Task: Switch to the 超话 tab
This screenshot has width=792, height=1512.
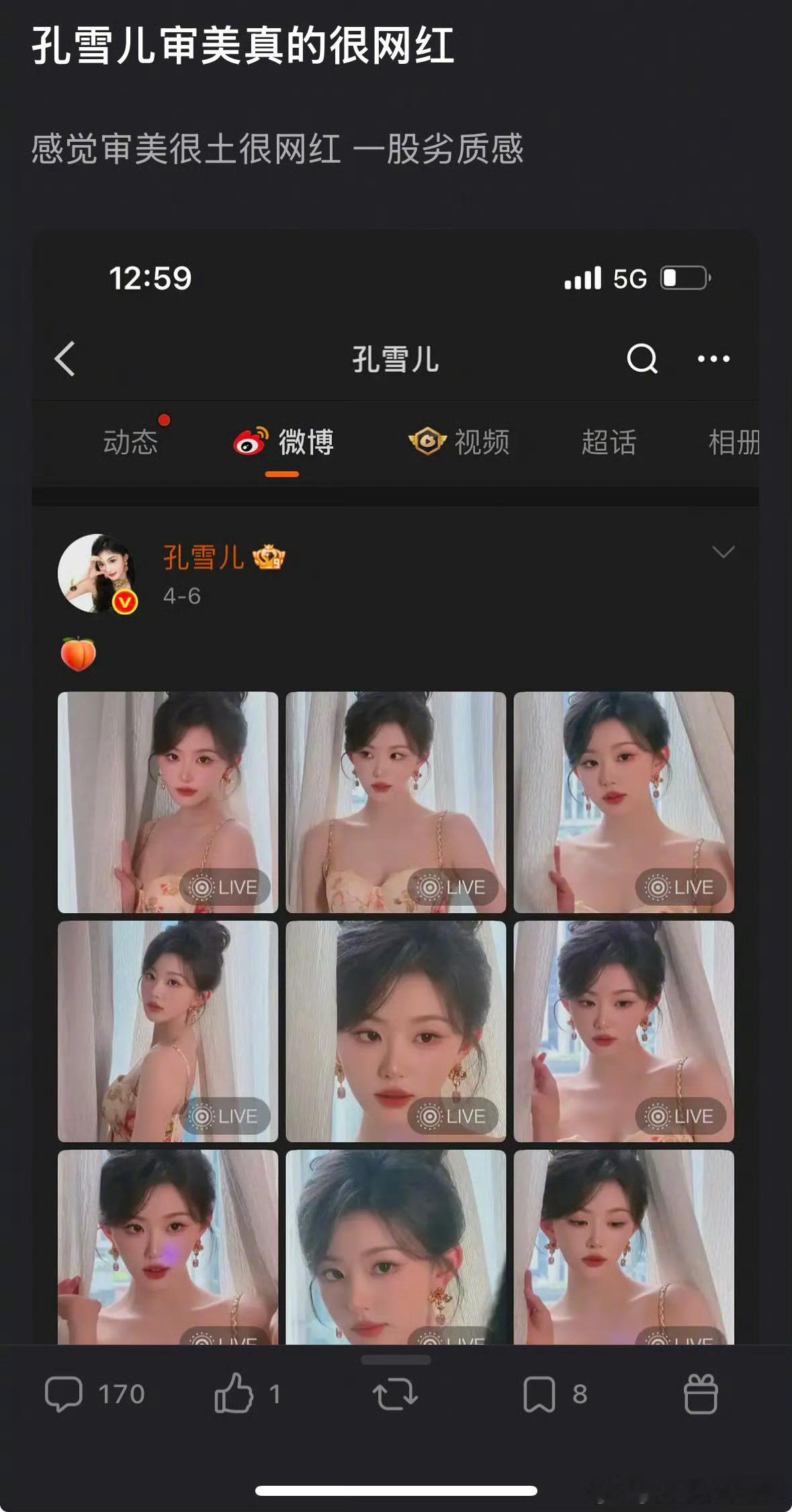Action: 610,442
